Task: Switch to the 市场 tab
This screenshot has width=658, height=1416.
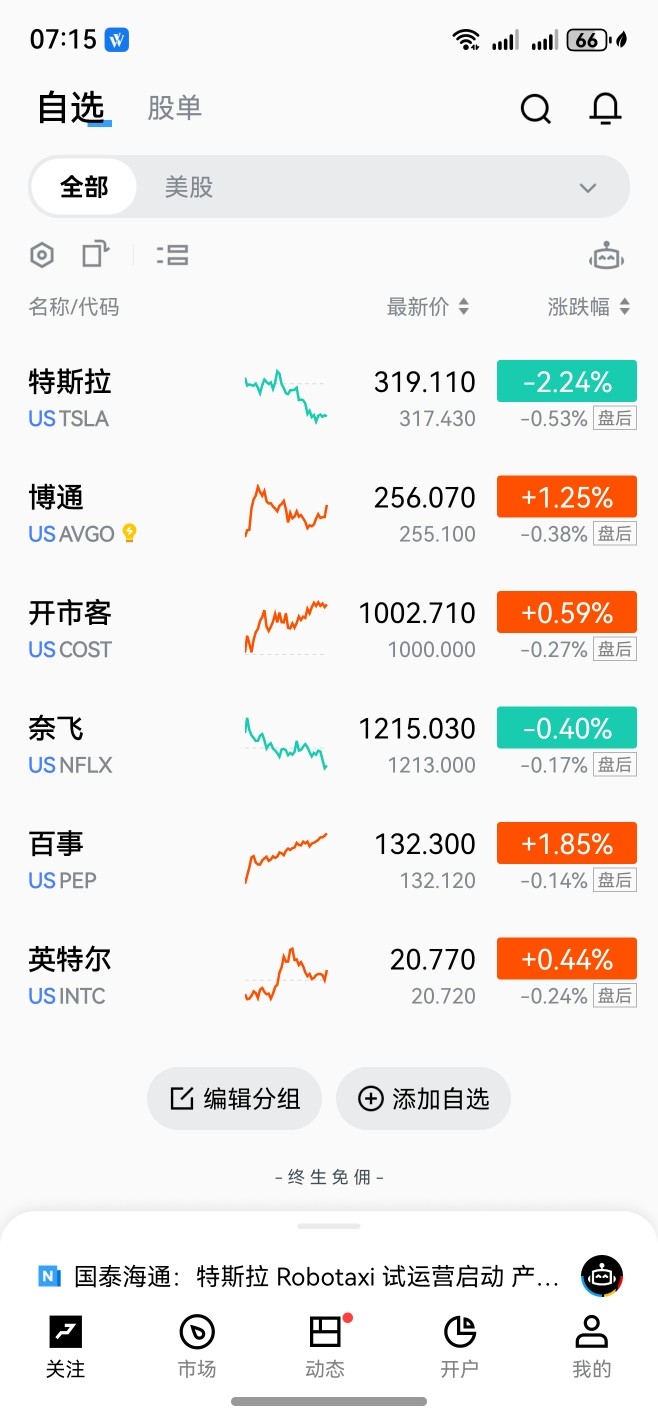Action: [x=197, y=1346]
